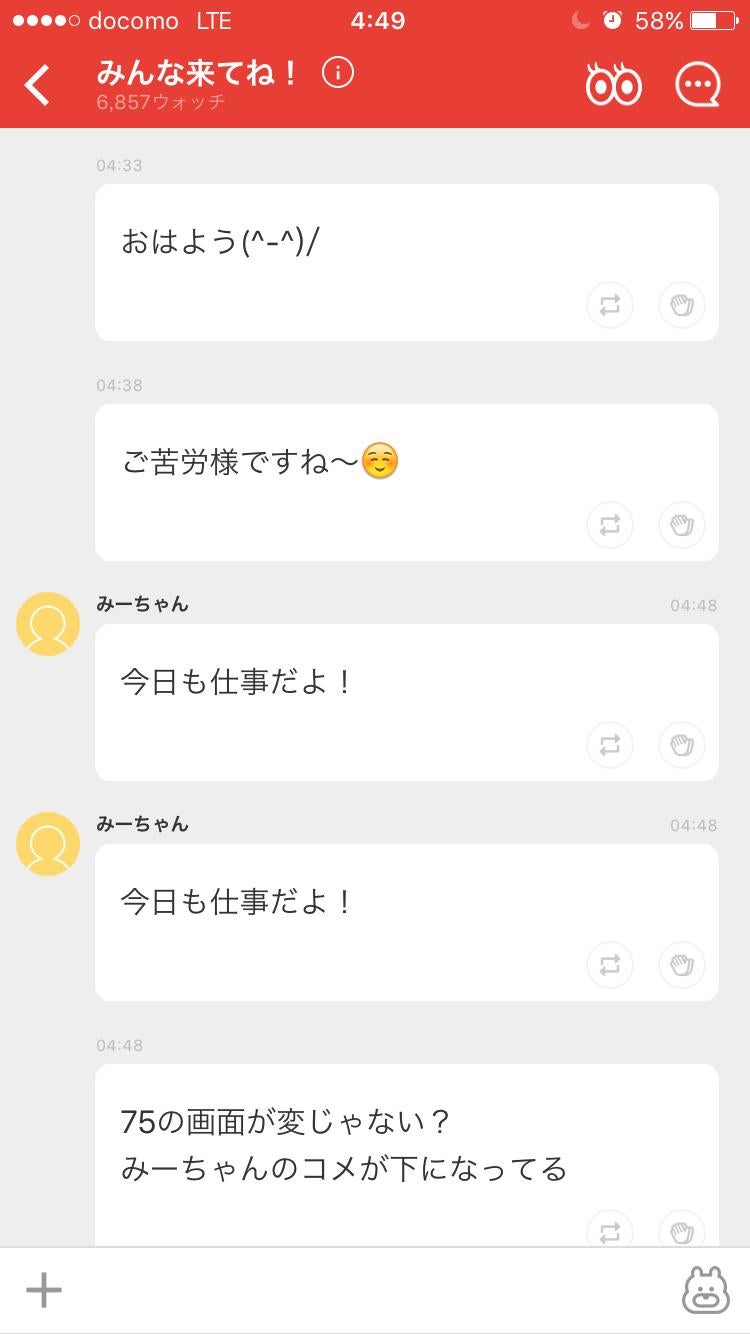Clap for the ご苦労様ですね message
This screenshot has height=1334, width=750.
pyautogui.click(x=682, y=525)
